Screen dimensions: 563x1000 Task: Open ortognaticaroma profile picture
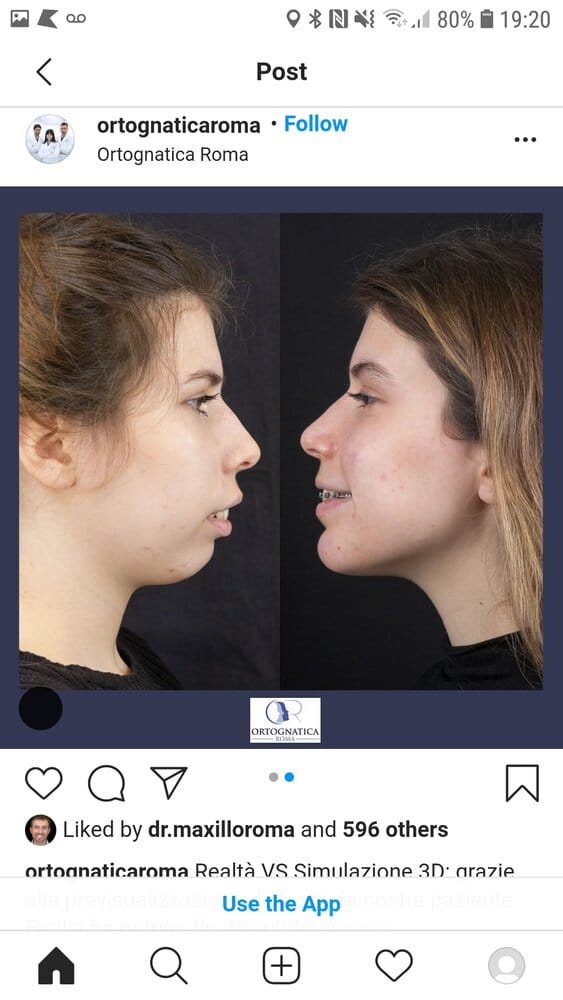click(50, 139)
